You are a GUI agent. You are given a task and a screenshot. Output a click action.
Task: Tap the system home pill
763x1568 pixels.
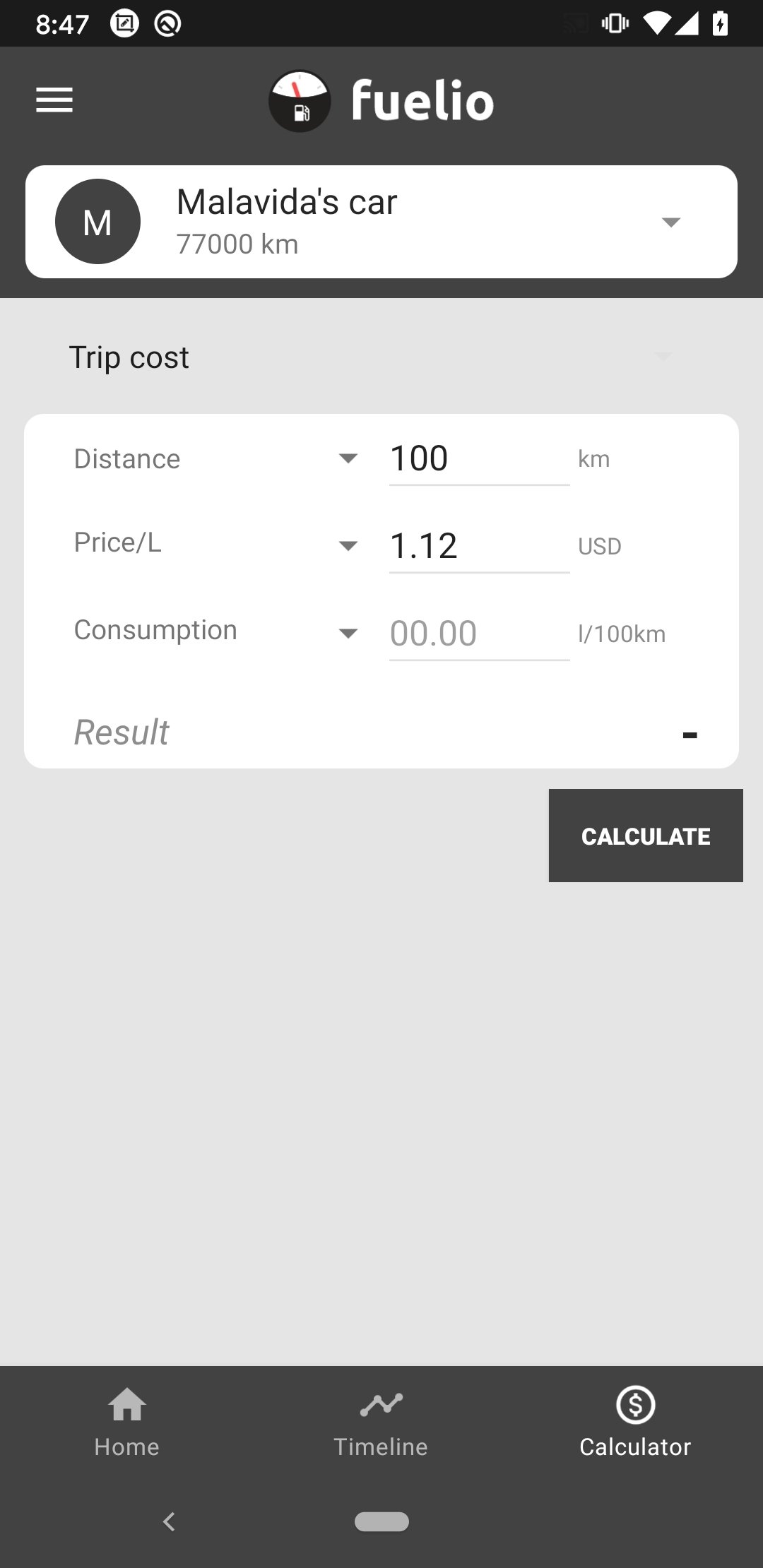(381, 1521)
